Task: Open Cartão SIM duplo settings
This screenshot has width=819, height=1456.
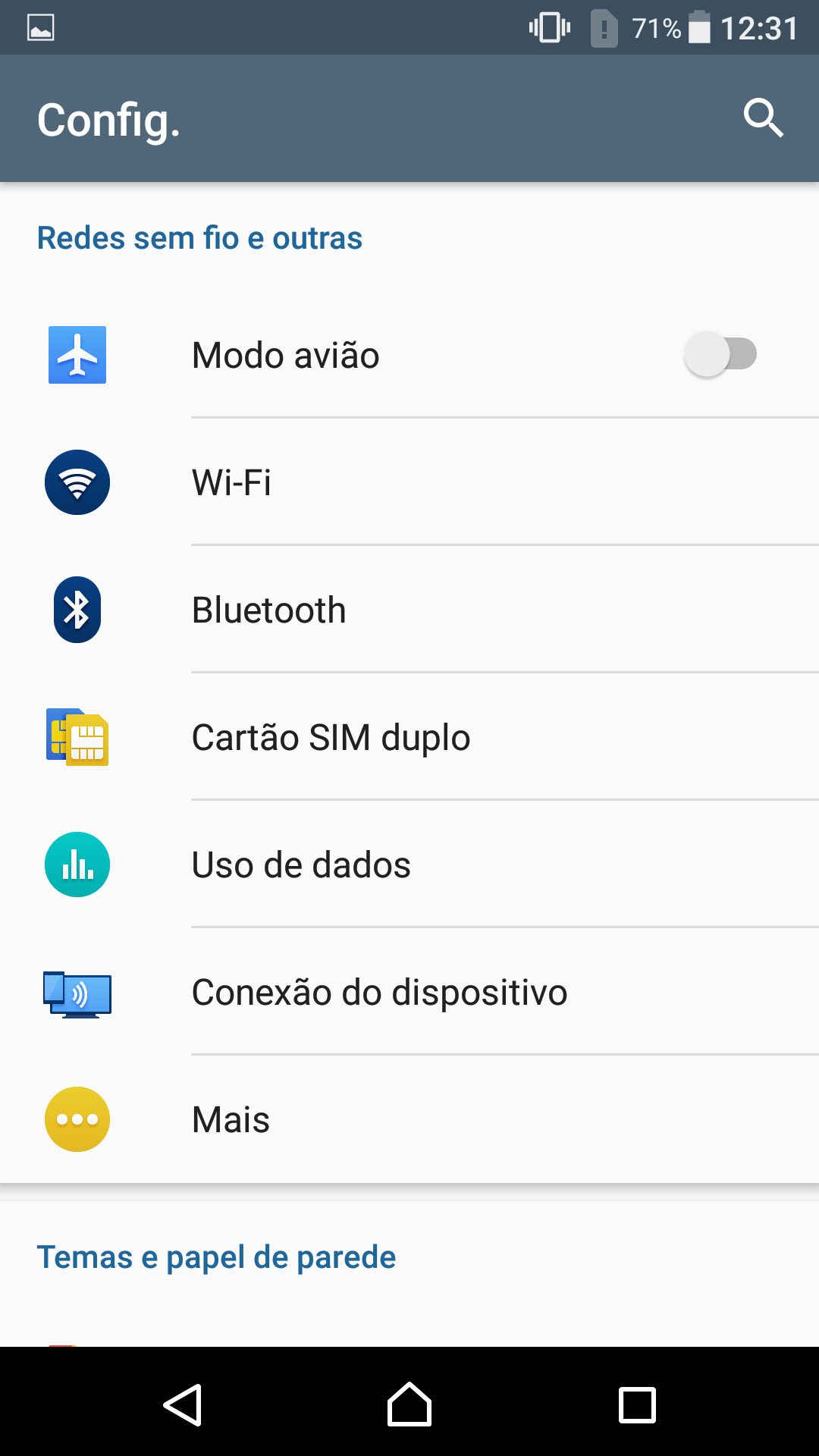Action: [x=409, y=737]
